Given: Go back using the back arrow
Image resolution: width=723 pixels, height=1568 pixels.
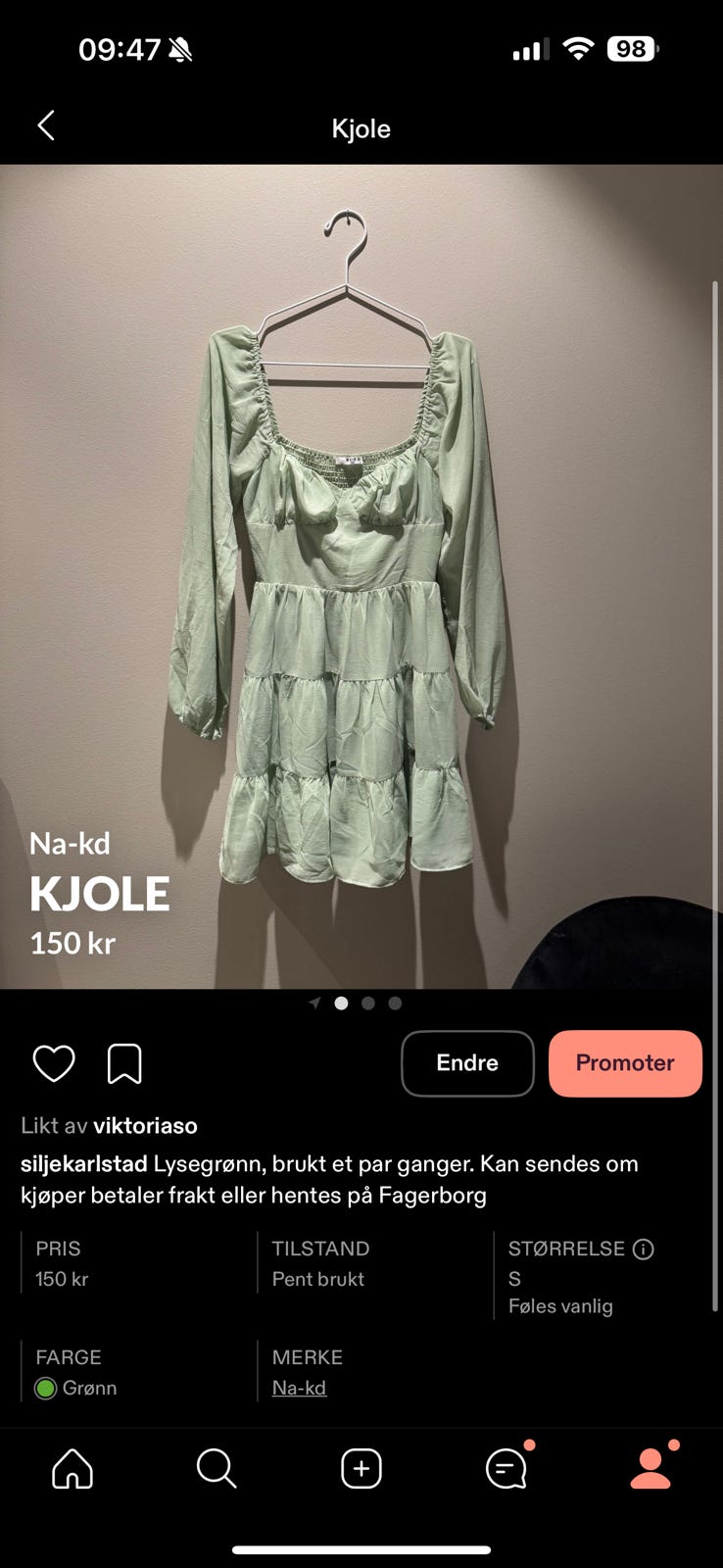Looking at the screenshot, I should [x=45, y=126].
